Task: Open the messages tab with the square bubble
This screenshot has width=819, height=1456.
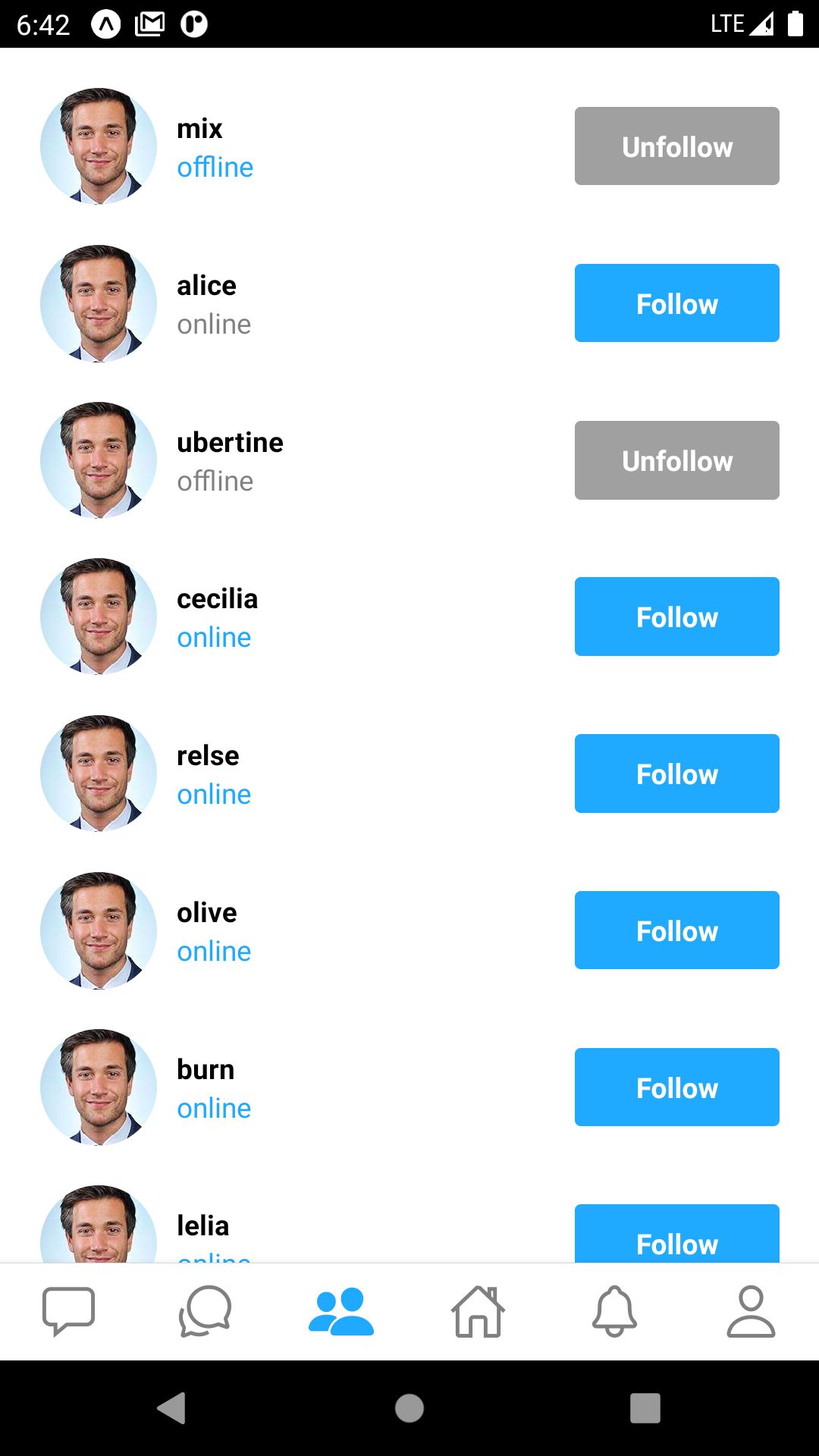Action: tap(68, 1311)
